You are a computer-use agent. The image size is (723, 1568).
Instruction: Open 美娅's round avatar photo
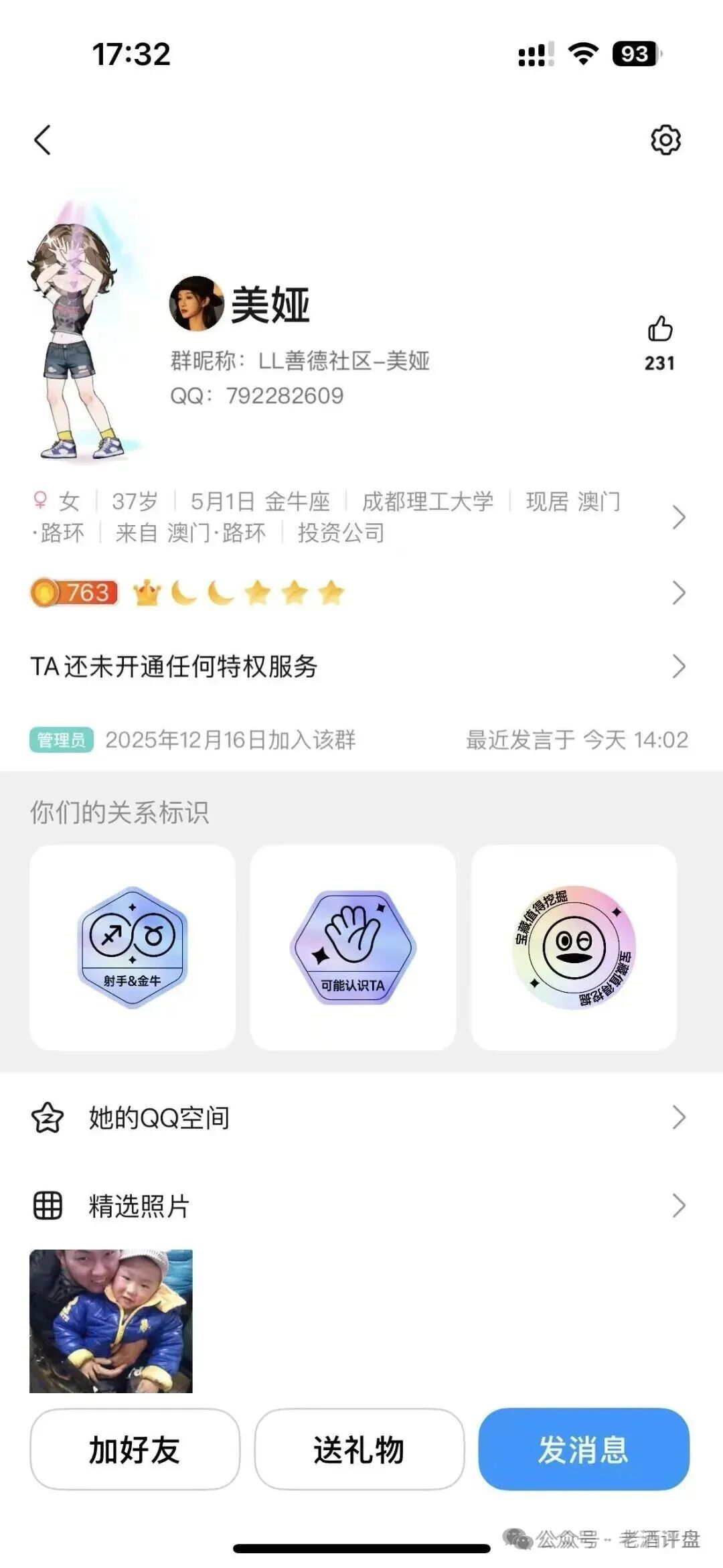[196, 304]
